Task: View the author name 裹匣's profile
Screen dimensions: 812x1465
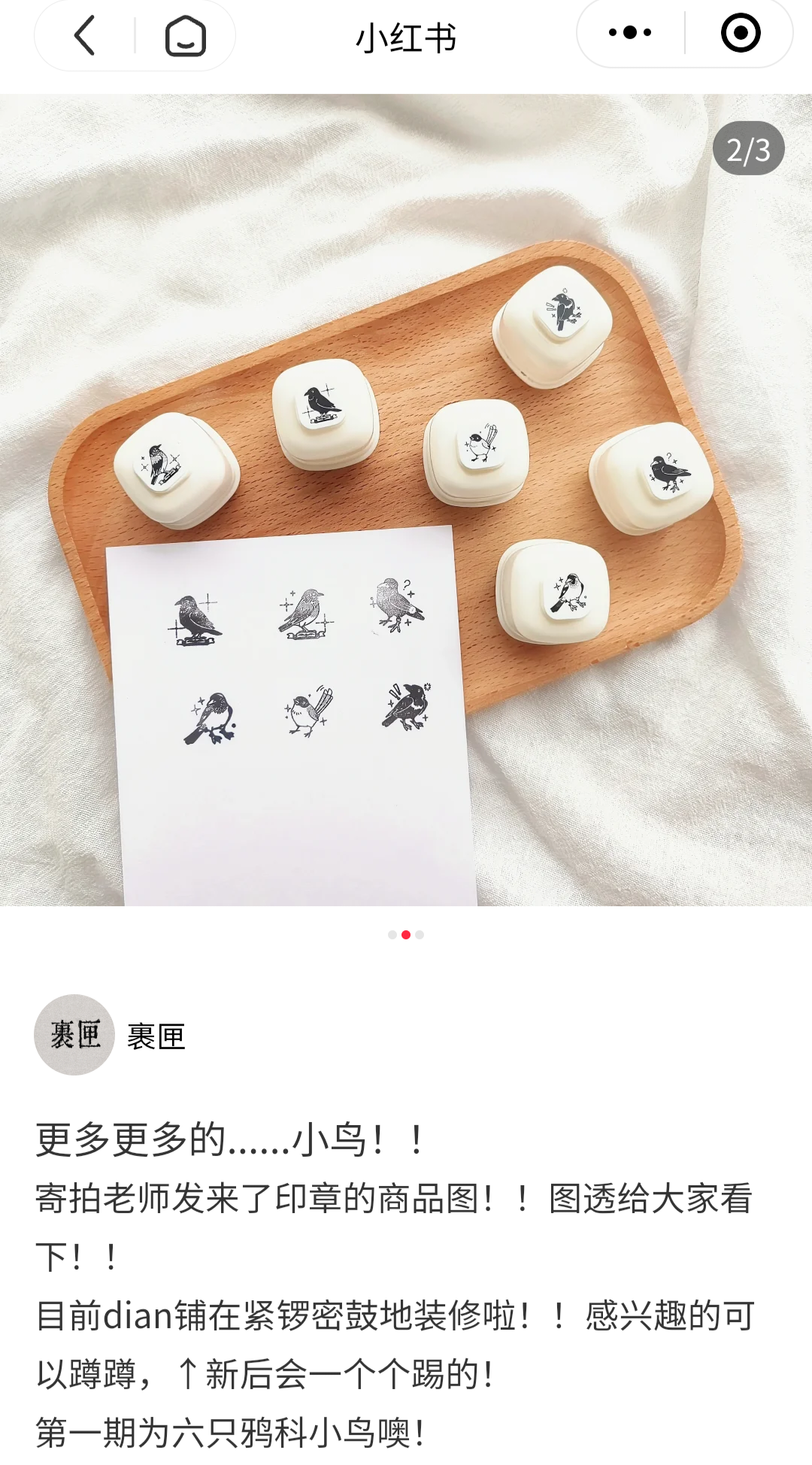Action: (156, 1036)
